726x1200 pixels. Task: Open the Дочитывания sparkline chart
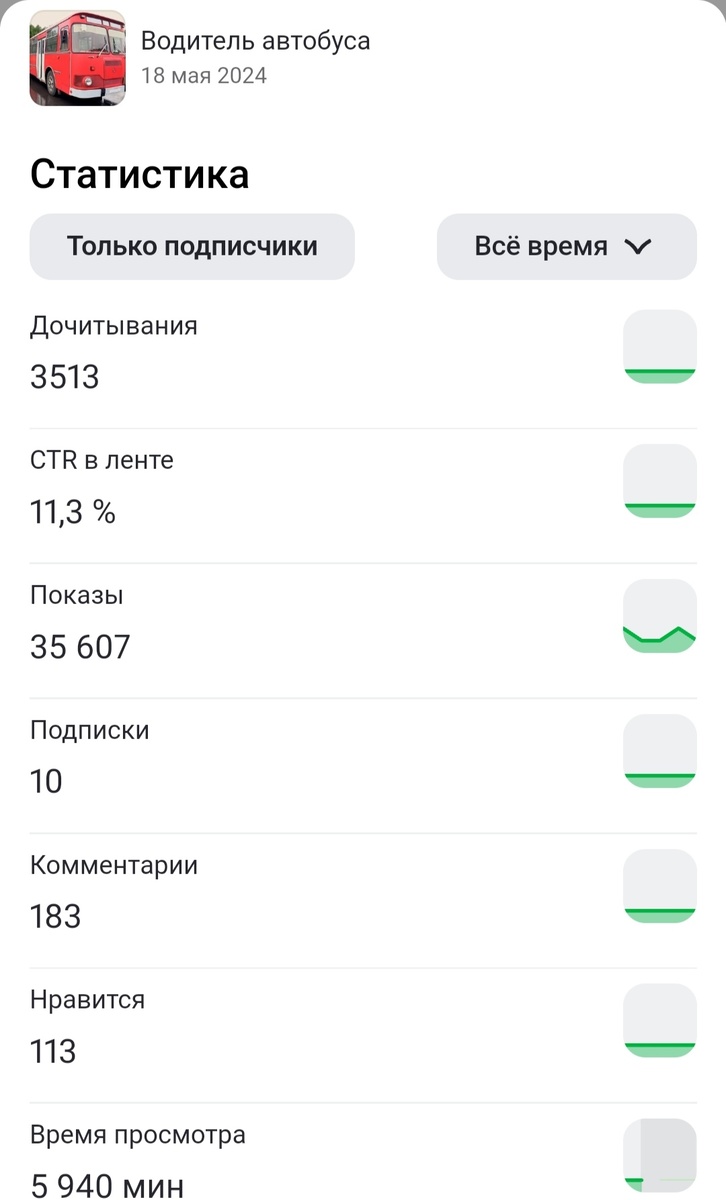659,346
